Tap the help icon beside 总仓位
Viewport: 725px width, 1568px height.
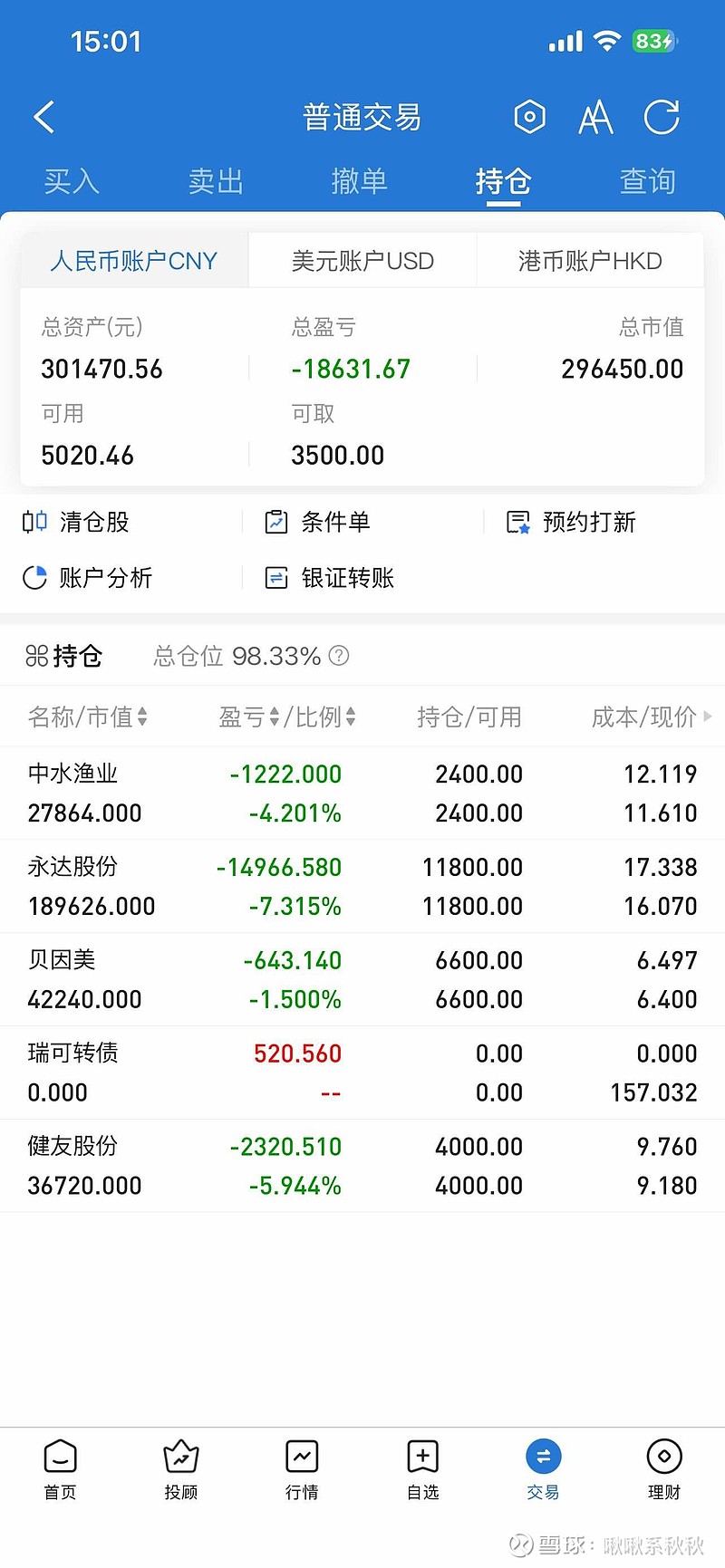[x=339, y=656]
